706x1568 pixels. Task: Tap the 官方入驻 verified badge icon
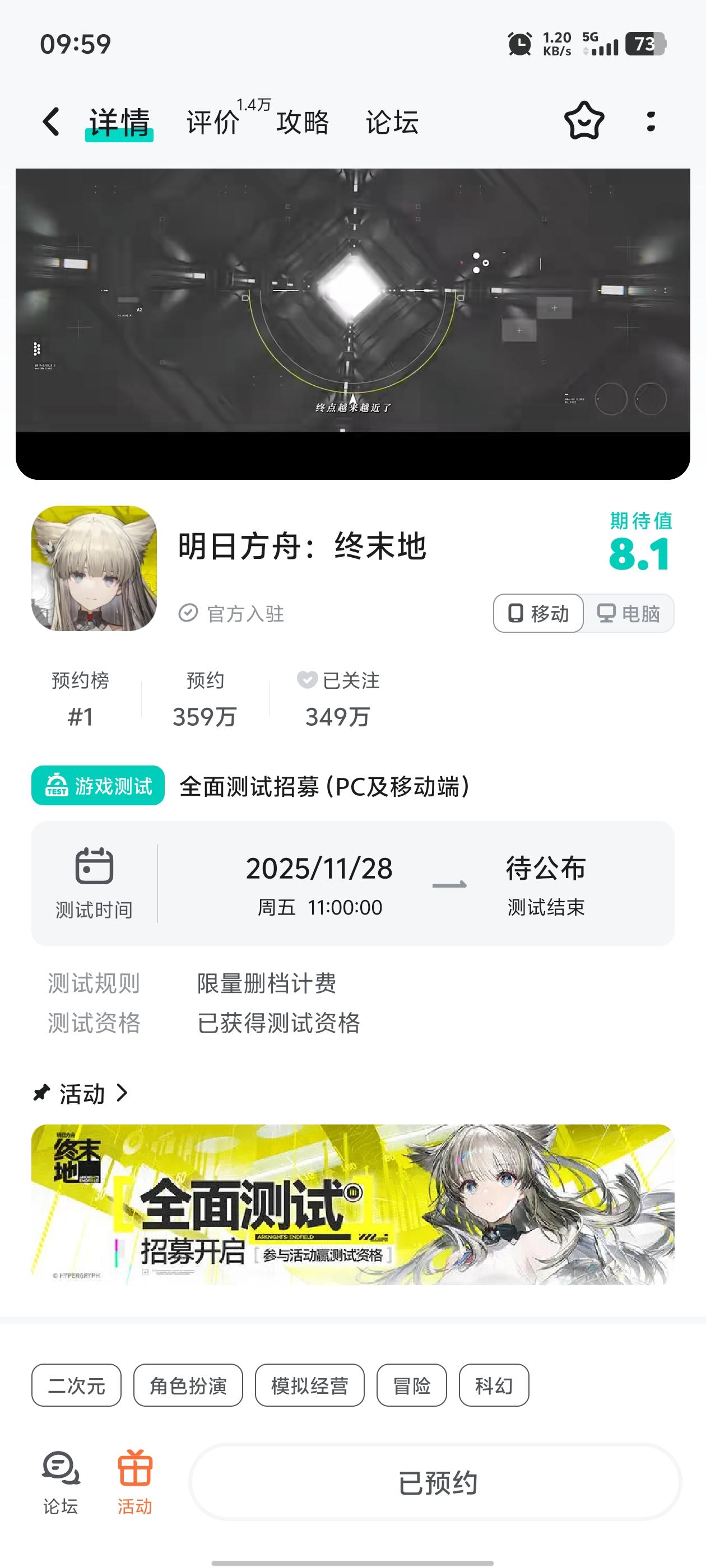[x=189, y=614]
